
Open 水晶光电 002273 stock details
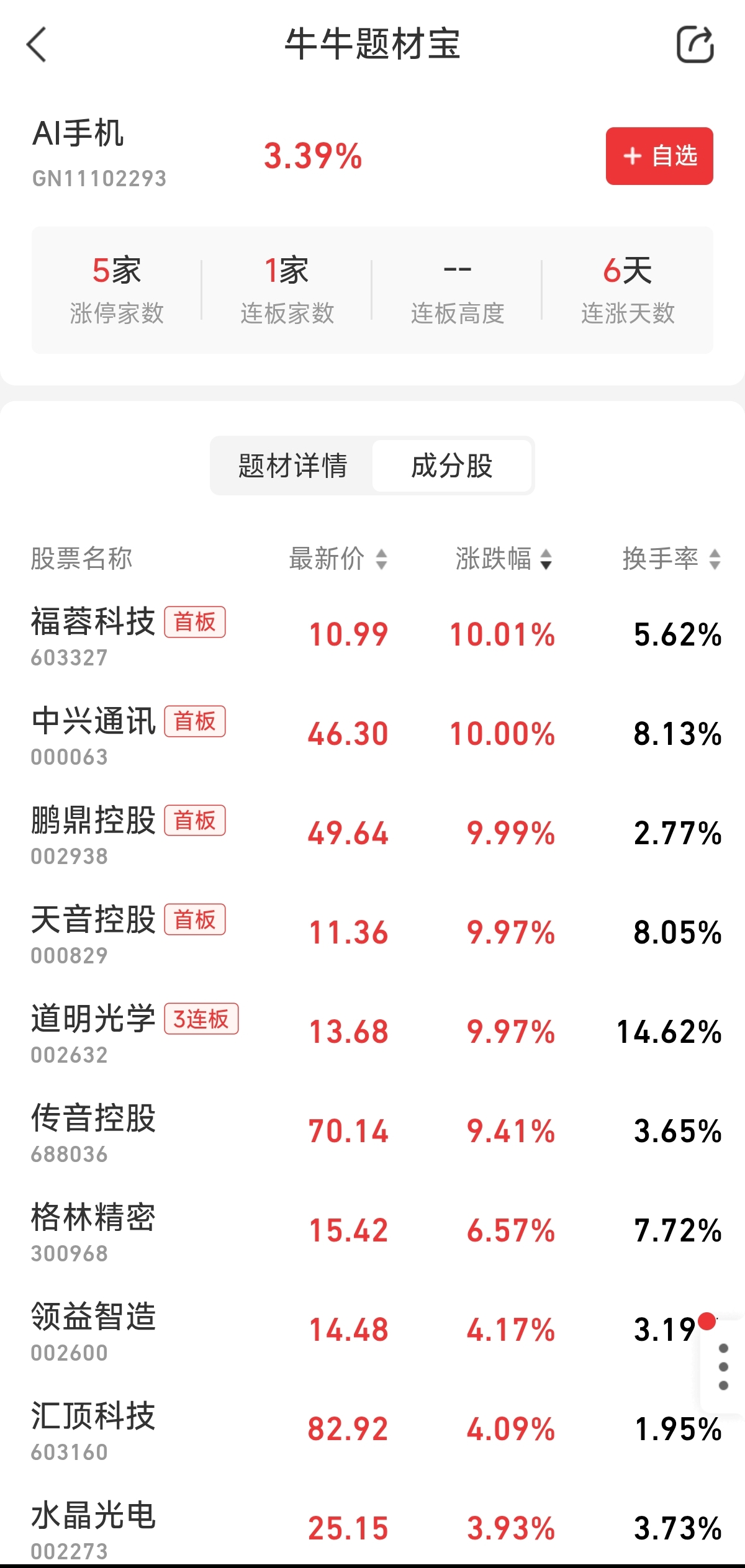93,1527
